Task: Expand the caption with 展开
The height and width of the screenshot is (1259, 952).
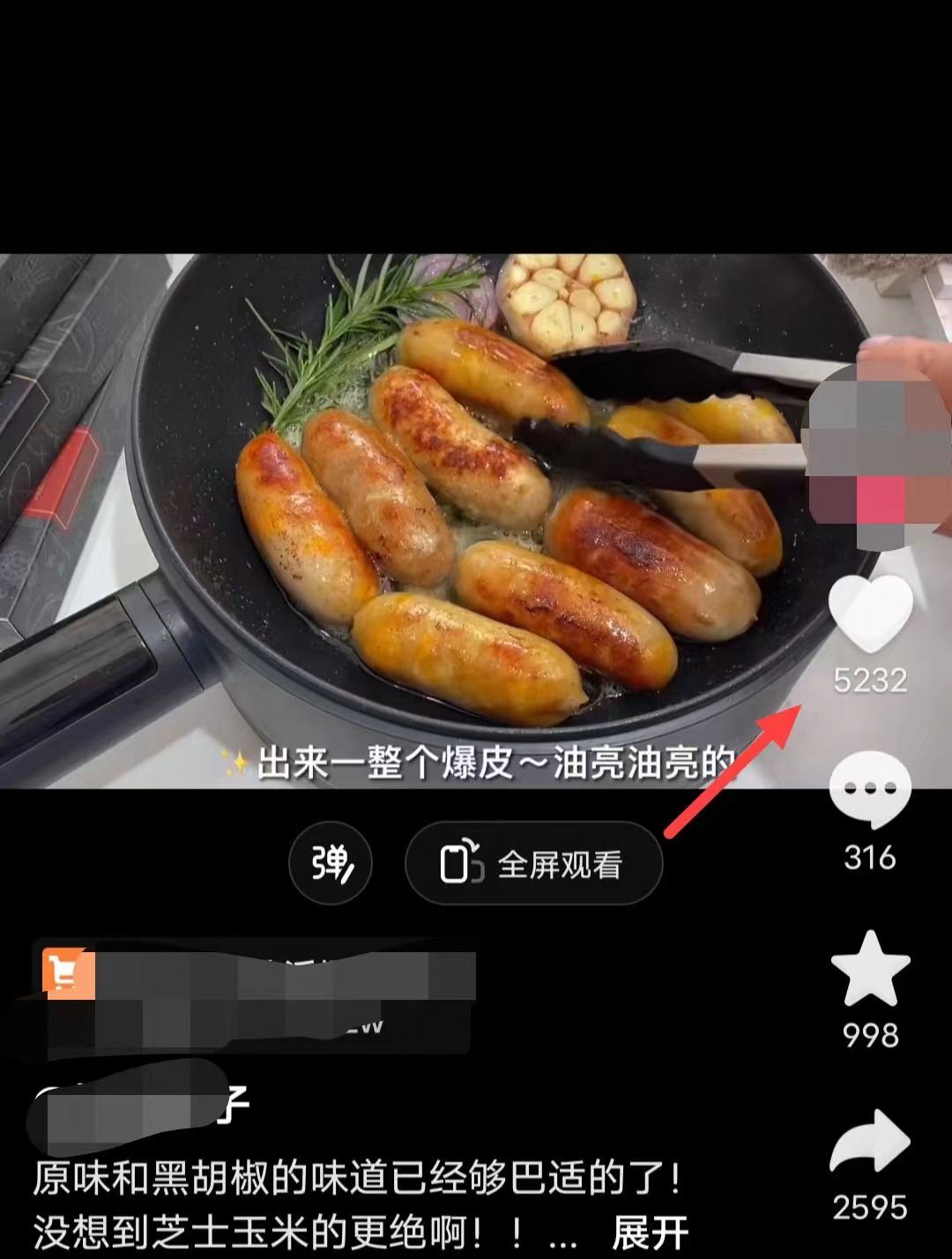Action: (x=649, y=1233)
